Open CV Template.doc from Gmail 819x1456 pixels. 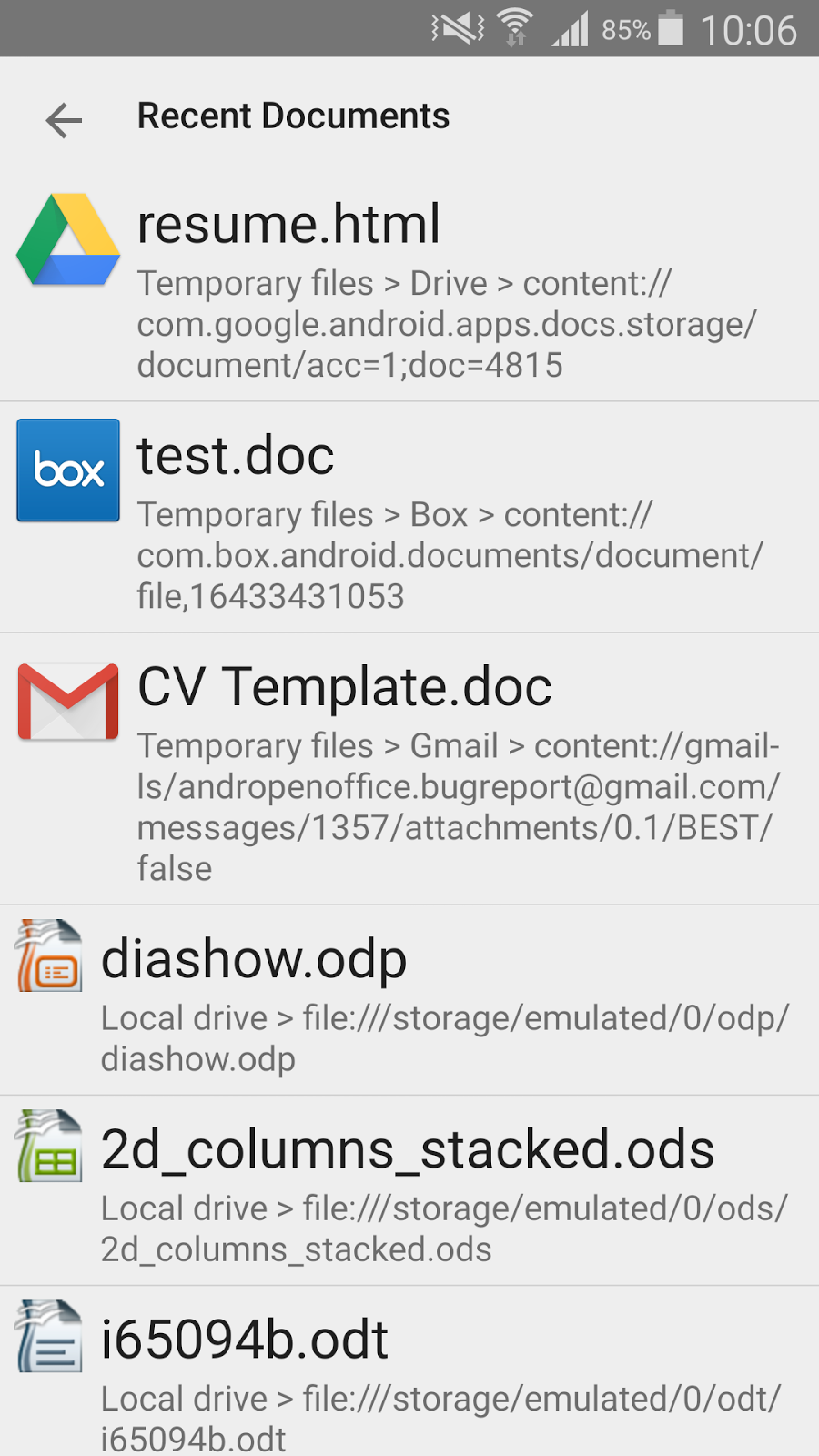tap(409, 769)
